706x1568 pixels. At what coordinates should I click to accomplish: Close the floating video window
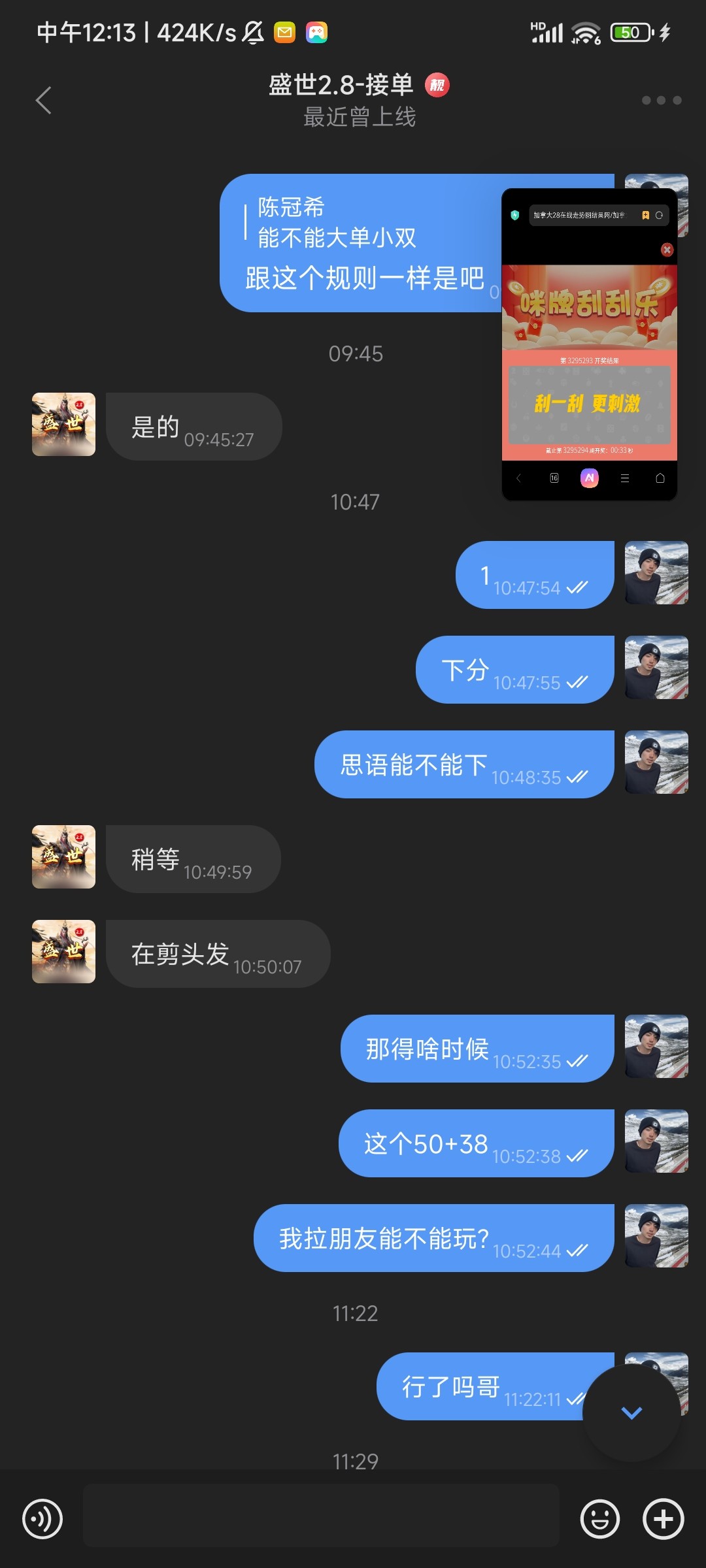(x=667, y=250)
